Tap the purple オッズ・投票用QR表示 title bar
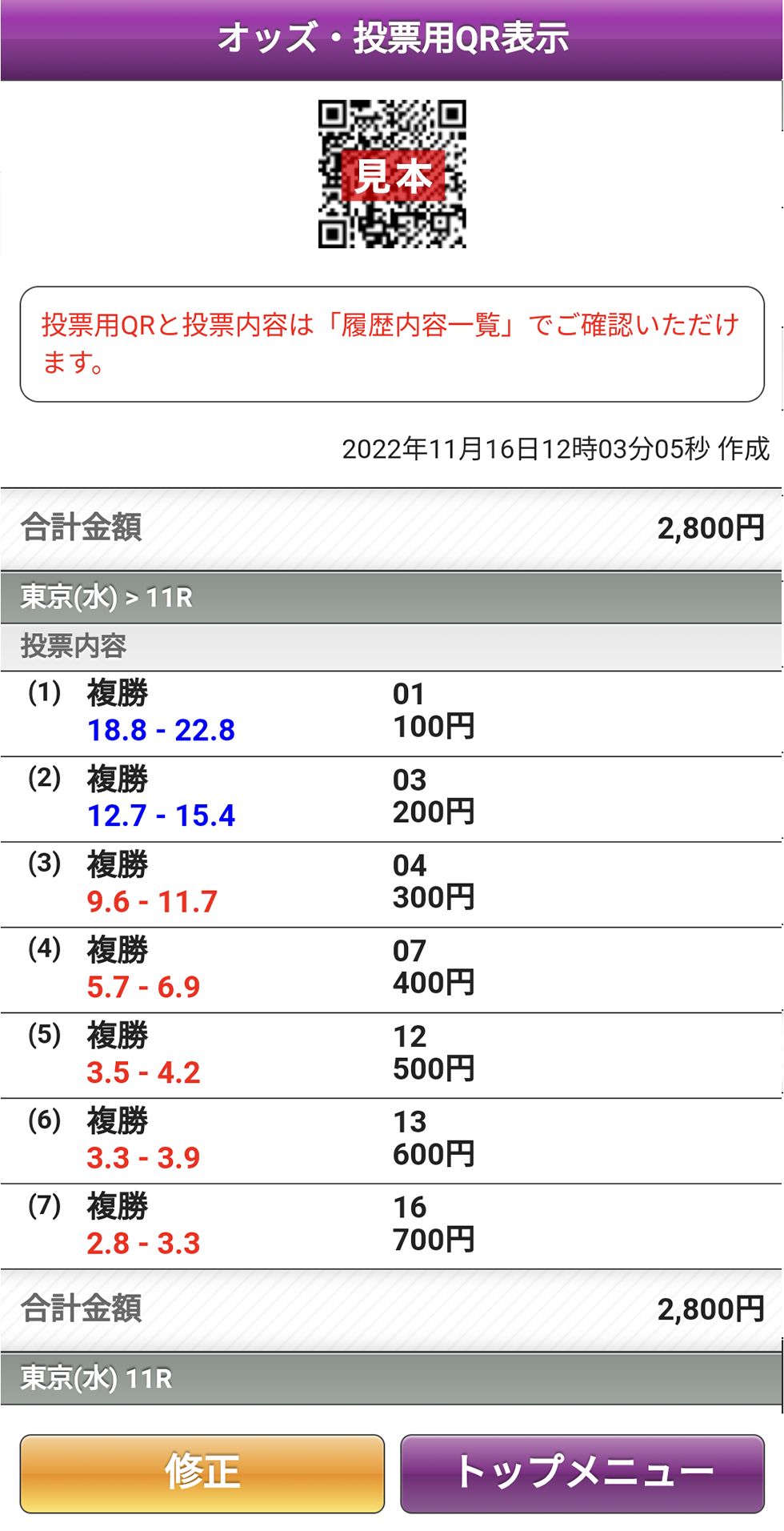Image resolution: width=784 pixels, height=1531 pixels. click(x=391, y=37)
